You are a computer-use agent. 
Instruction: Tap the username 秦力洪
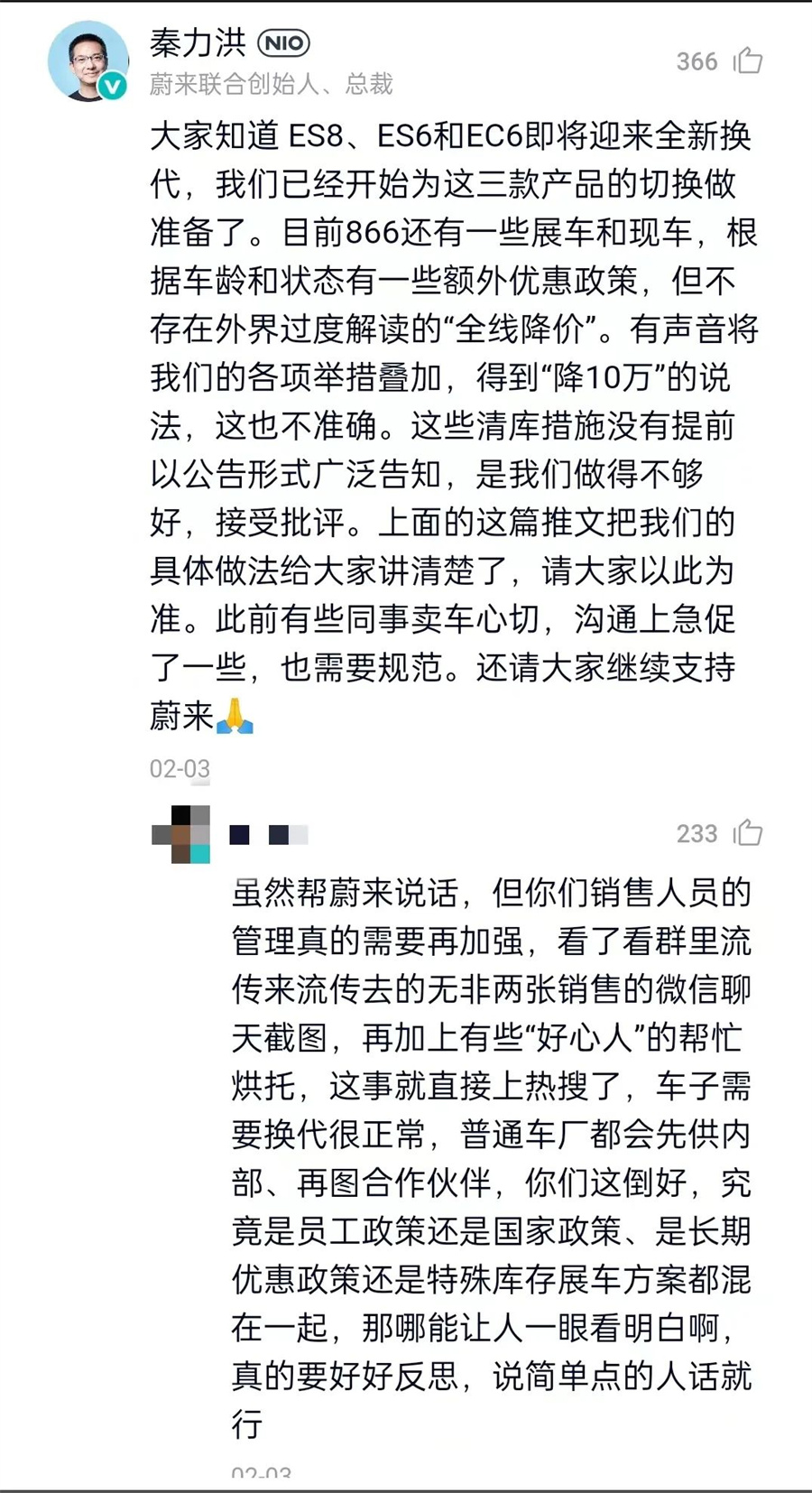[198, 43]
